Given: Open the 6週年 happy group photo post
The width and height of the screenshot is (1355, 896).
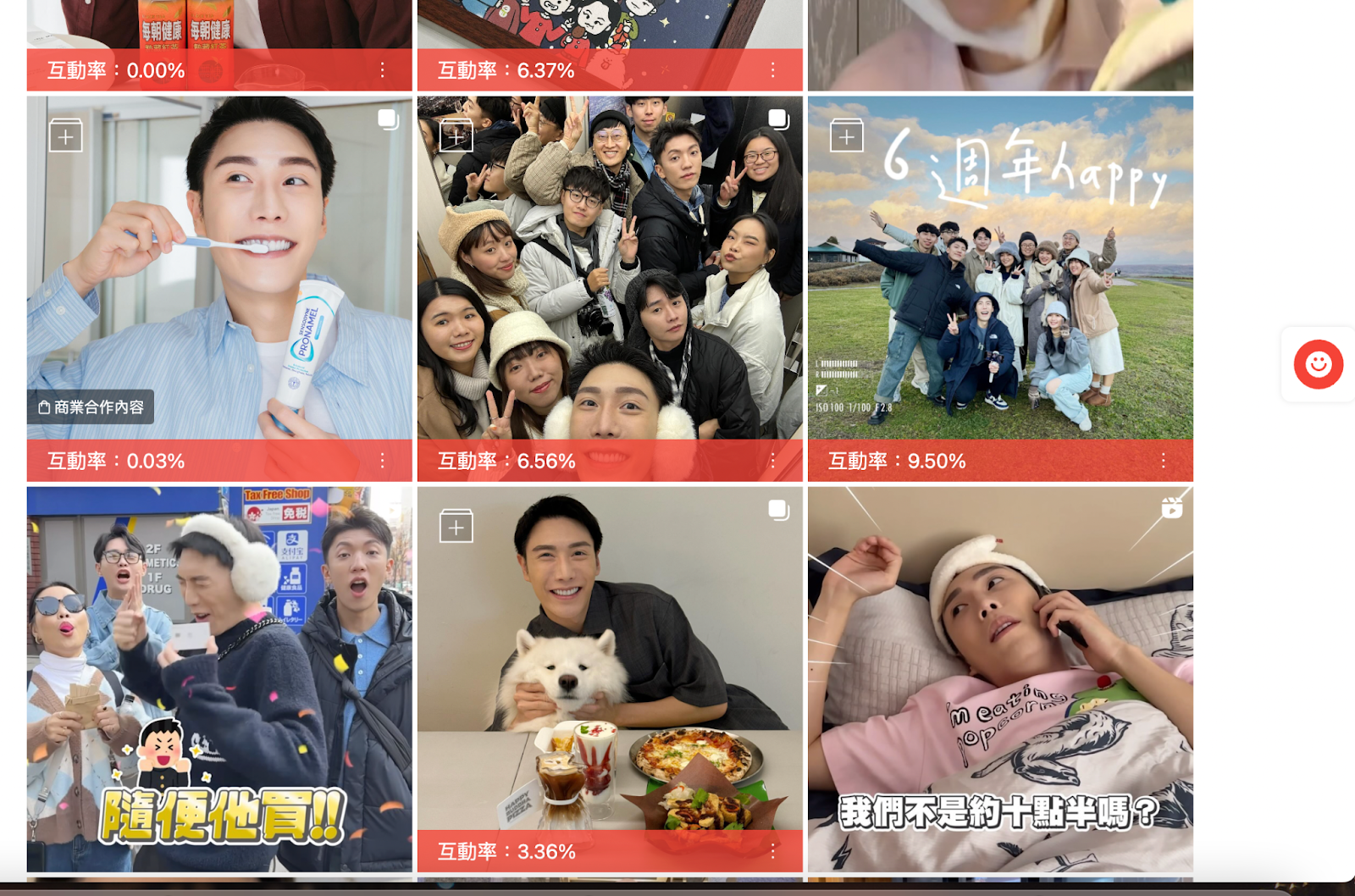Looking at the screenshot, I should tap(1000, 279).
